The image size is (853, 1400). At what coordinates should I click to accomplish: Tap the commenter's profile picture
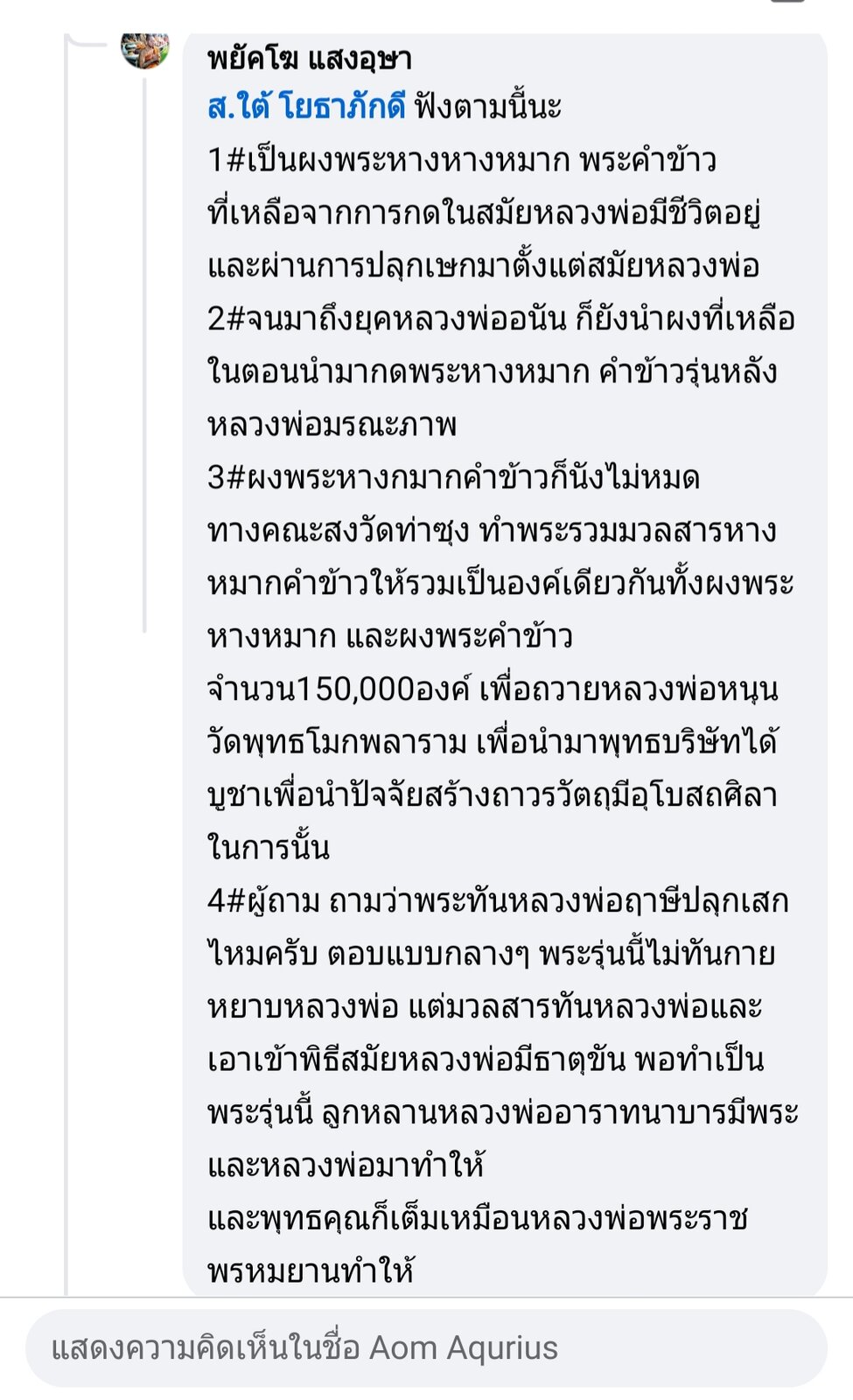click(145, 49)
